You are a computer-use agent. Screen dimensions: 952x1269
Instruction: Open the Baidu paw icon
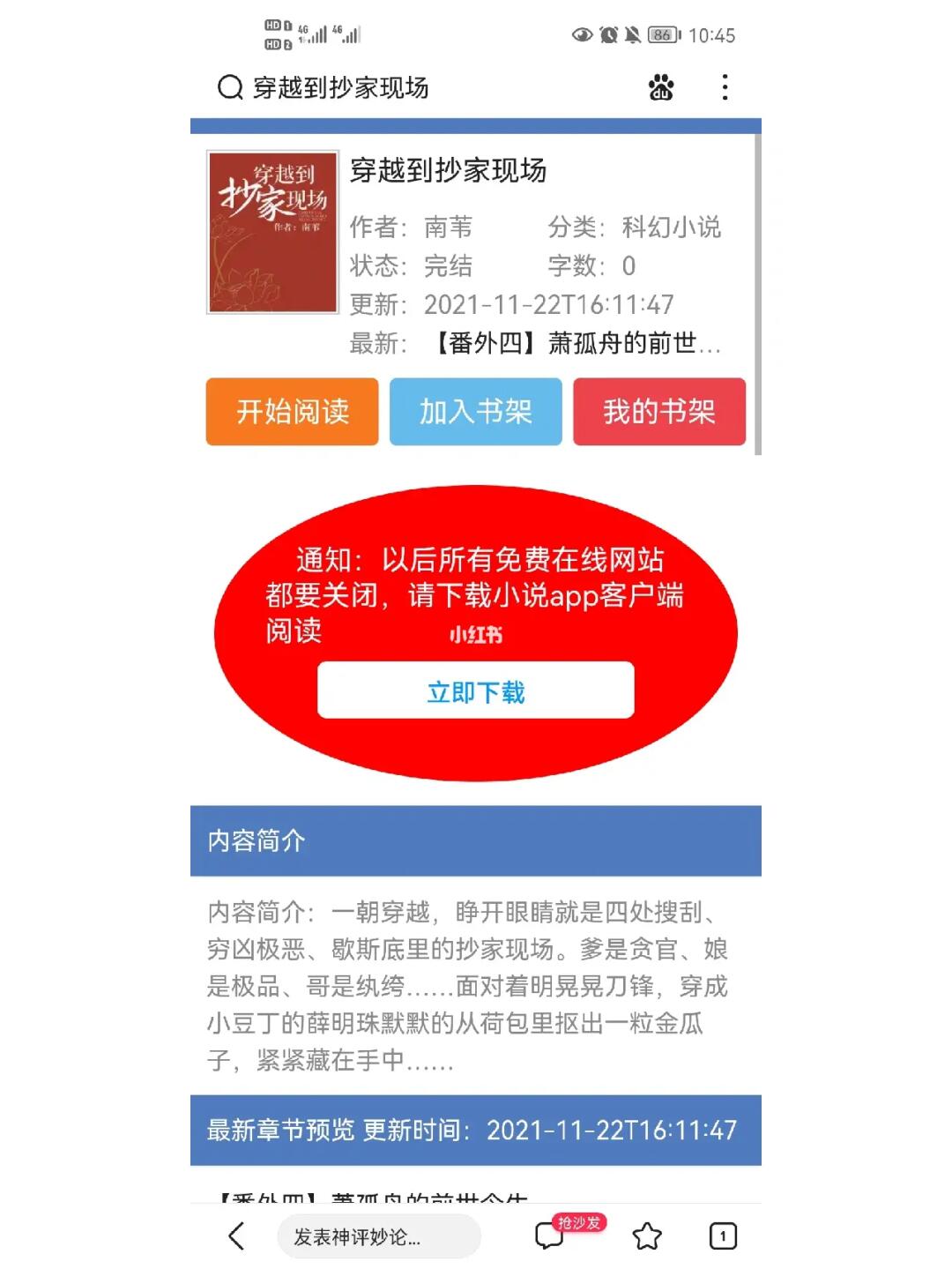pos(661,87)
